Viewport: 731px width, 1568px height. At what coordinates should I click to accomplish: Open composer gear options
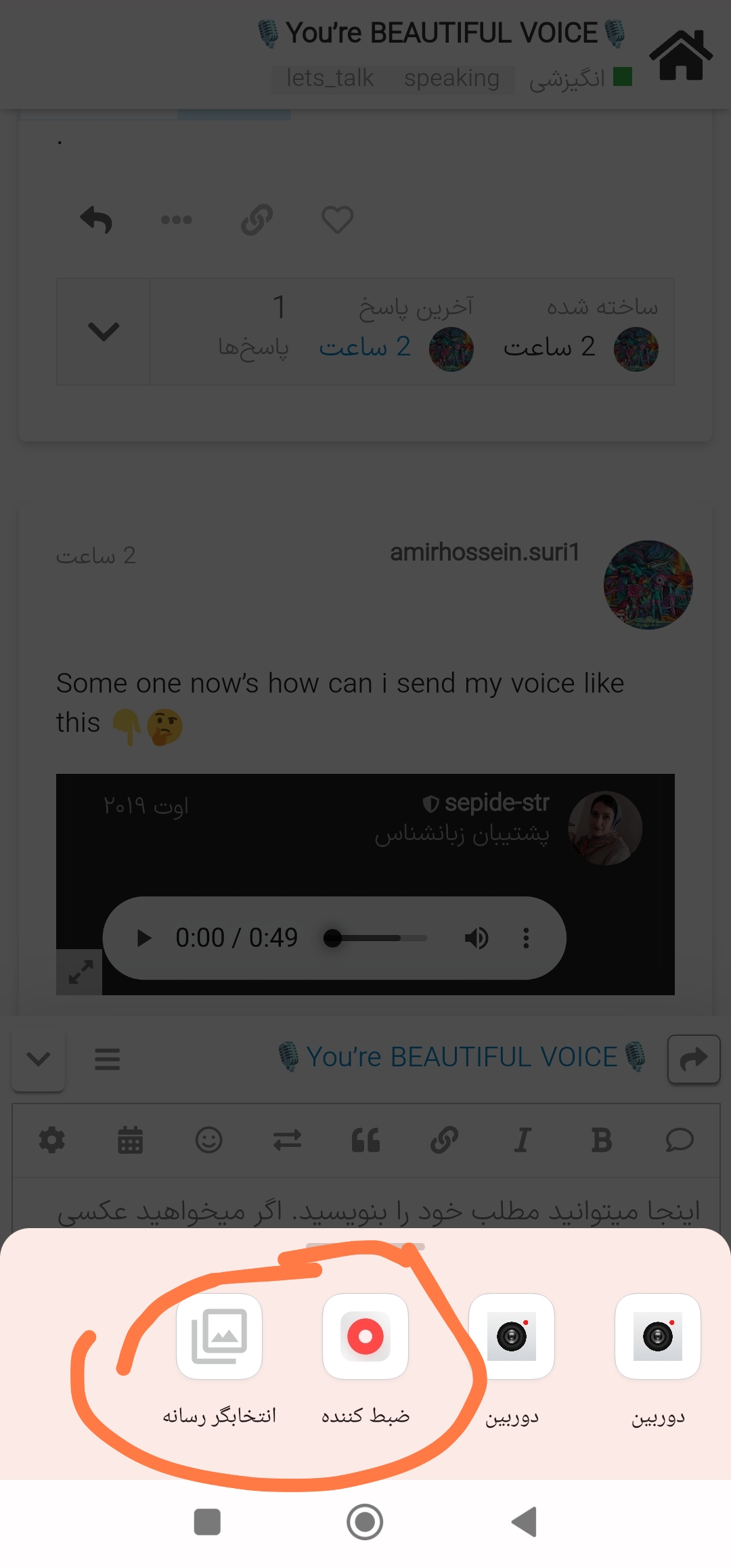(51, 1140)
